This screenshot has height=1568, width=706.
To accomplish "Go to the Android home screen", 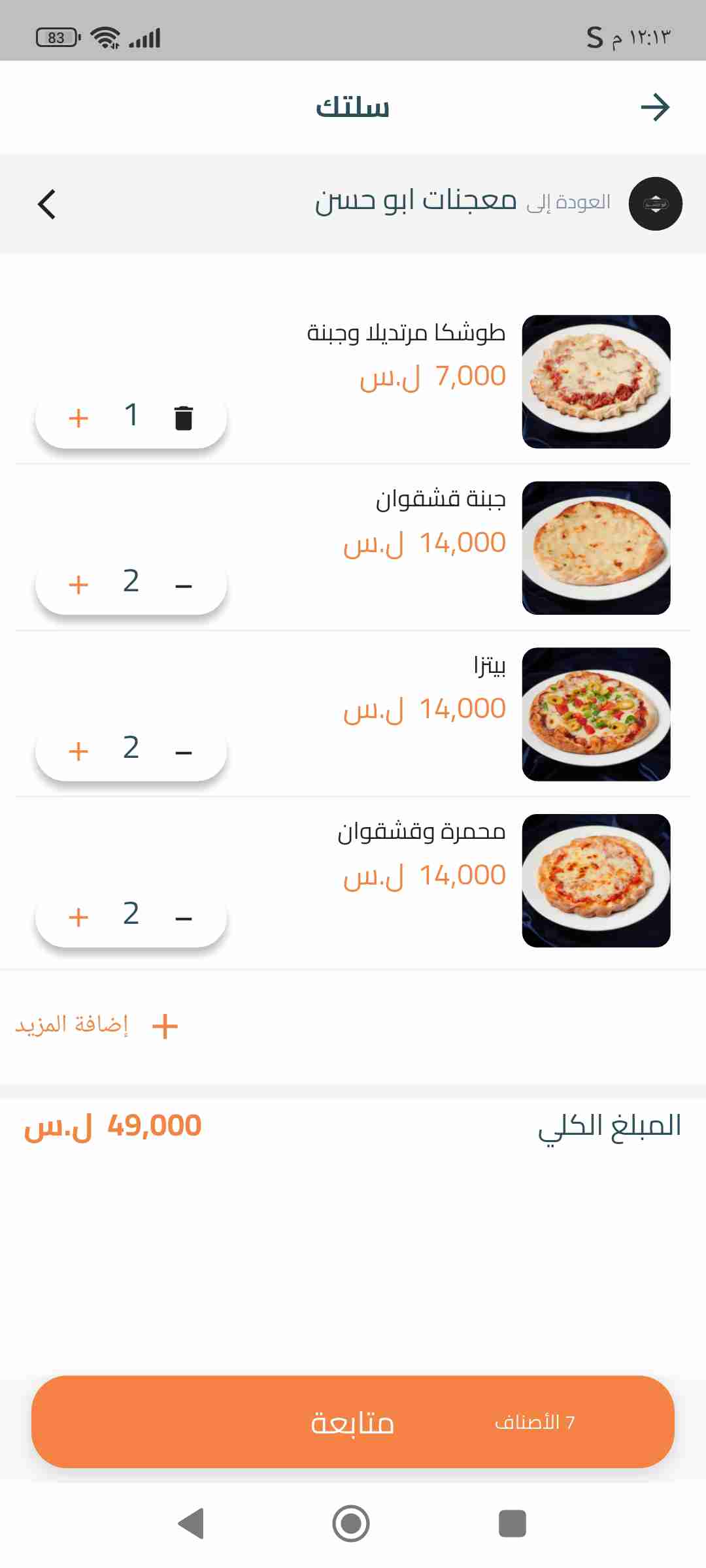I will (x=351, y=1523).
